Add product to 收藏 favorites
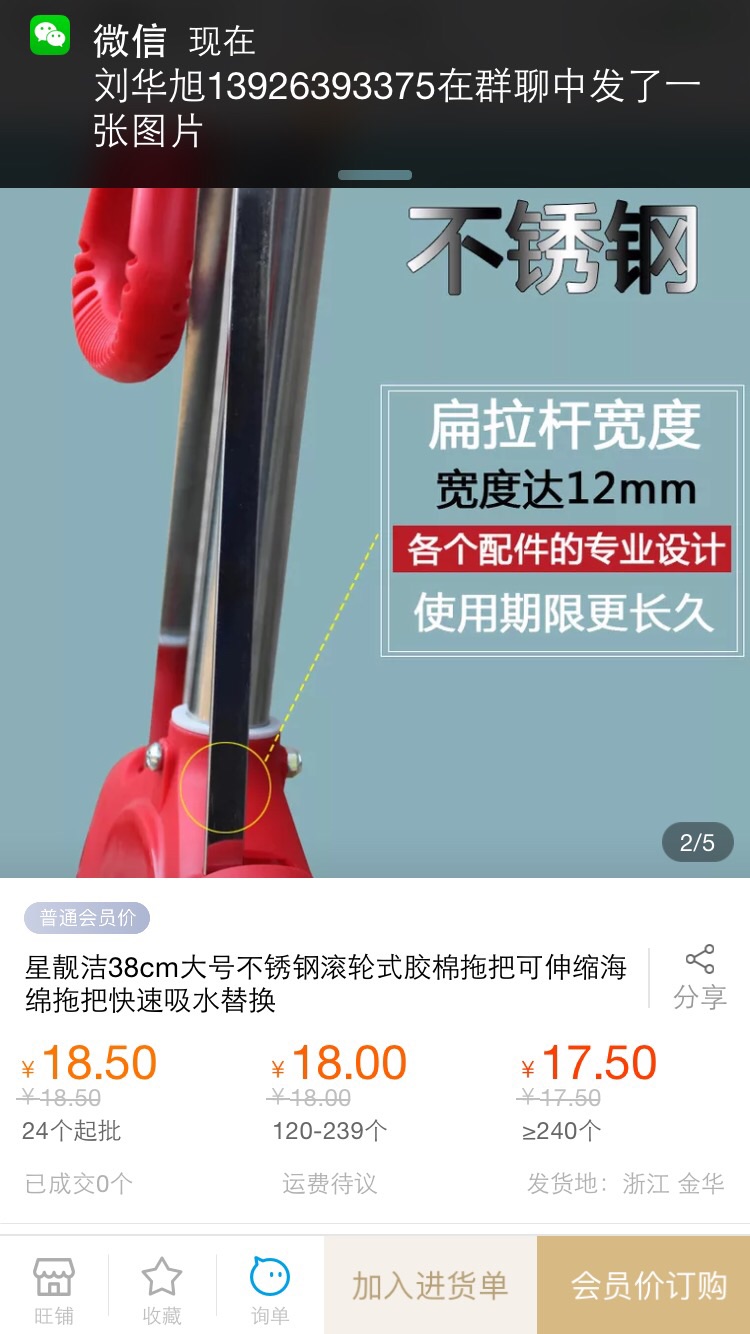This screenshot has width=750, height=1334. click(162, 1291)
